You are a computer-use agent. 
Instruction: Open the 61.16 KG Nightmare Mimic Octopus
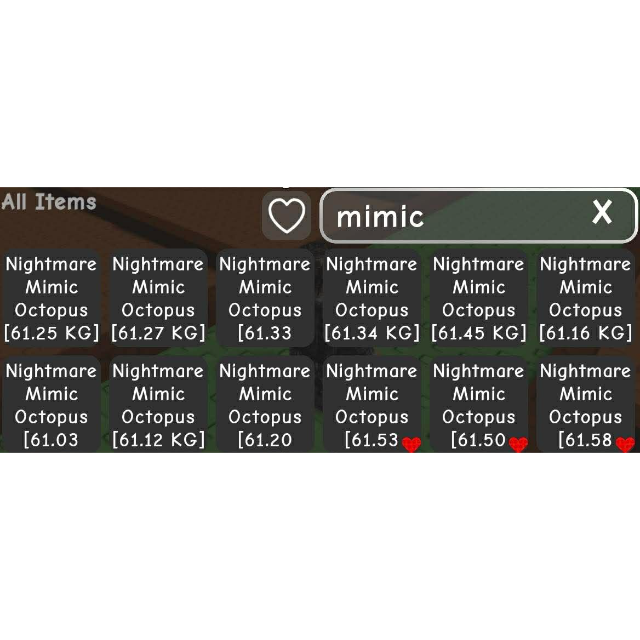pos(586,298)
